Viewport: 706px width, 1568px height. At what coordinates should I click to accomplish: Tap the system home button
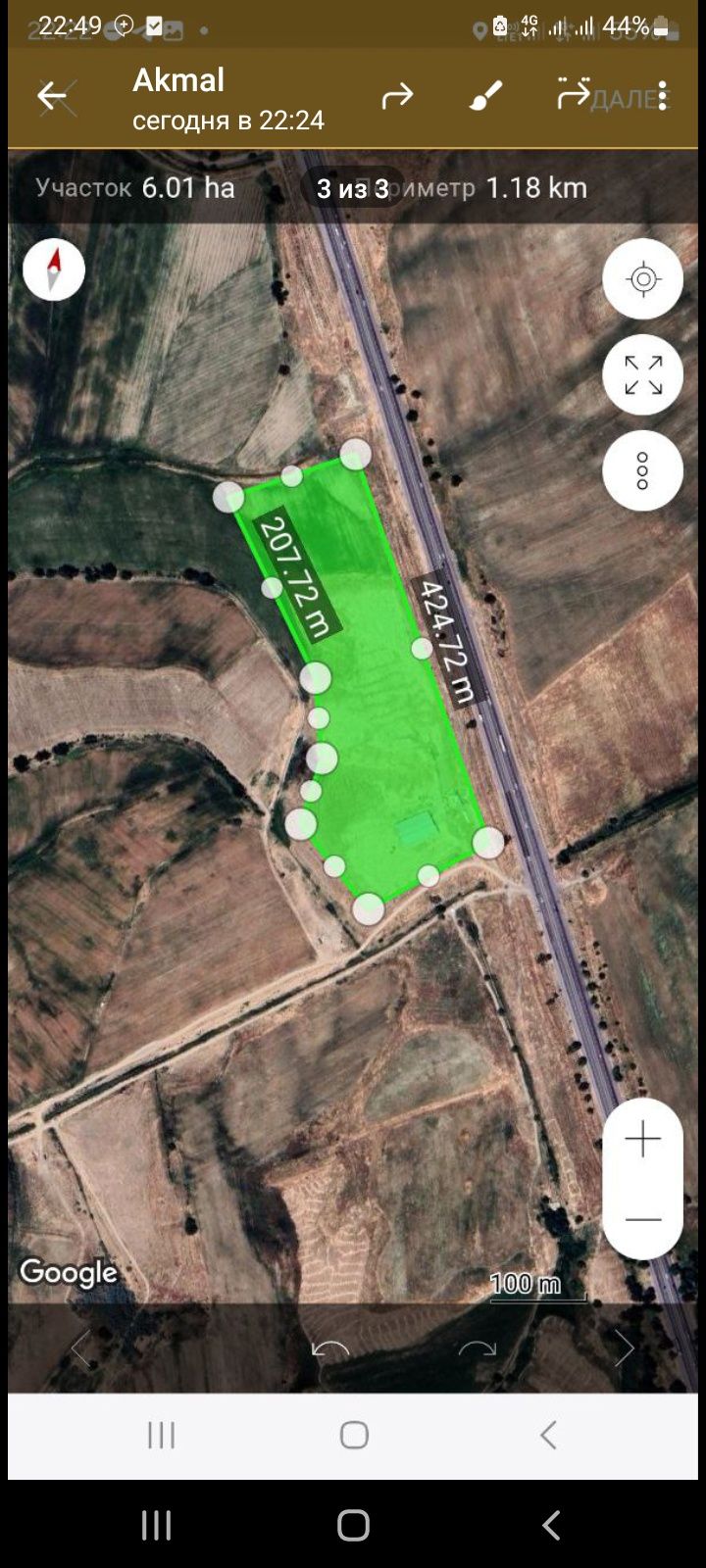tap(353, 1526)
